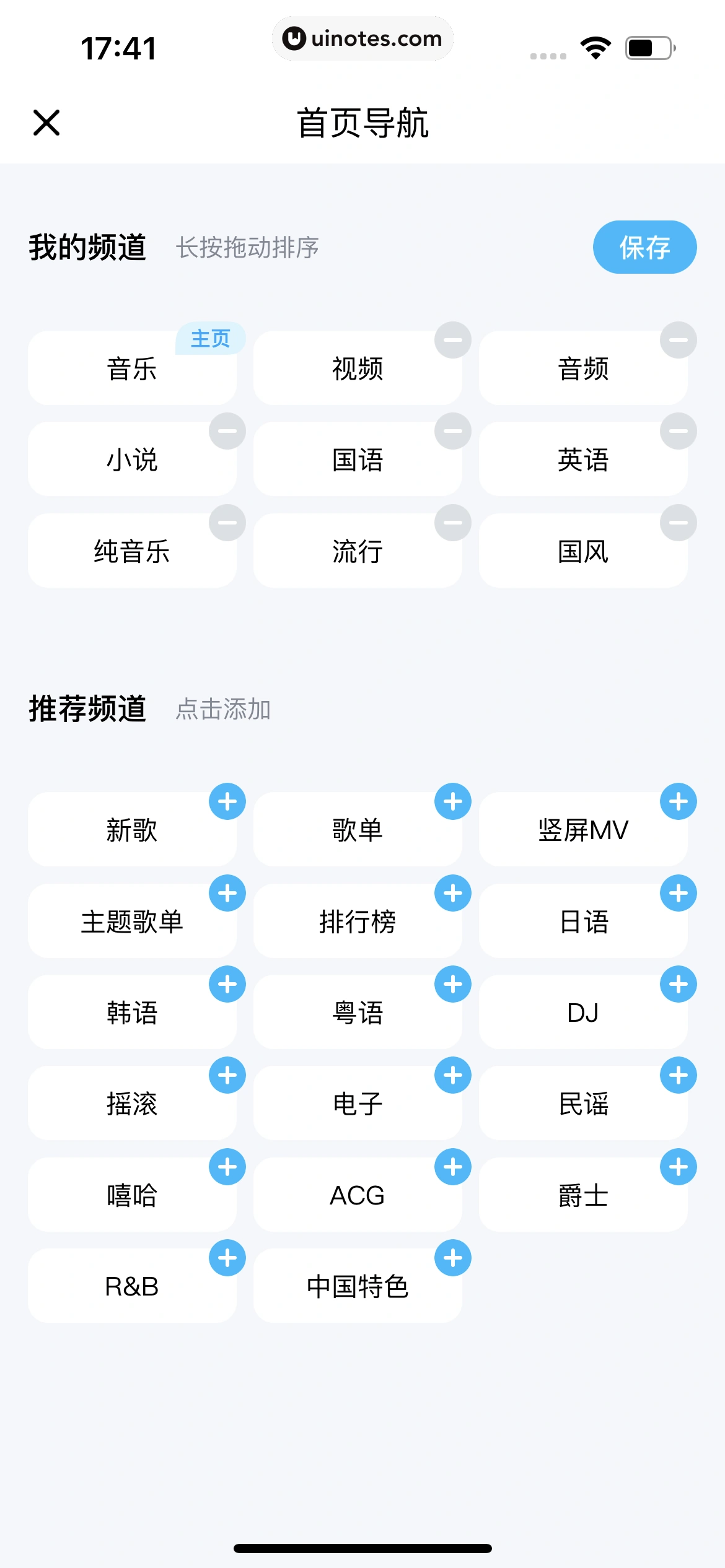725x1568 pixels.
Task: Add the 日语 channel
Action: (679, 893)
